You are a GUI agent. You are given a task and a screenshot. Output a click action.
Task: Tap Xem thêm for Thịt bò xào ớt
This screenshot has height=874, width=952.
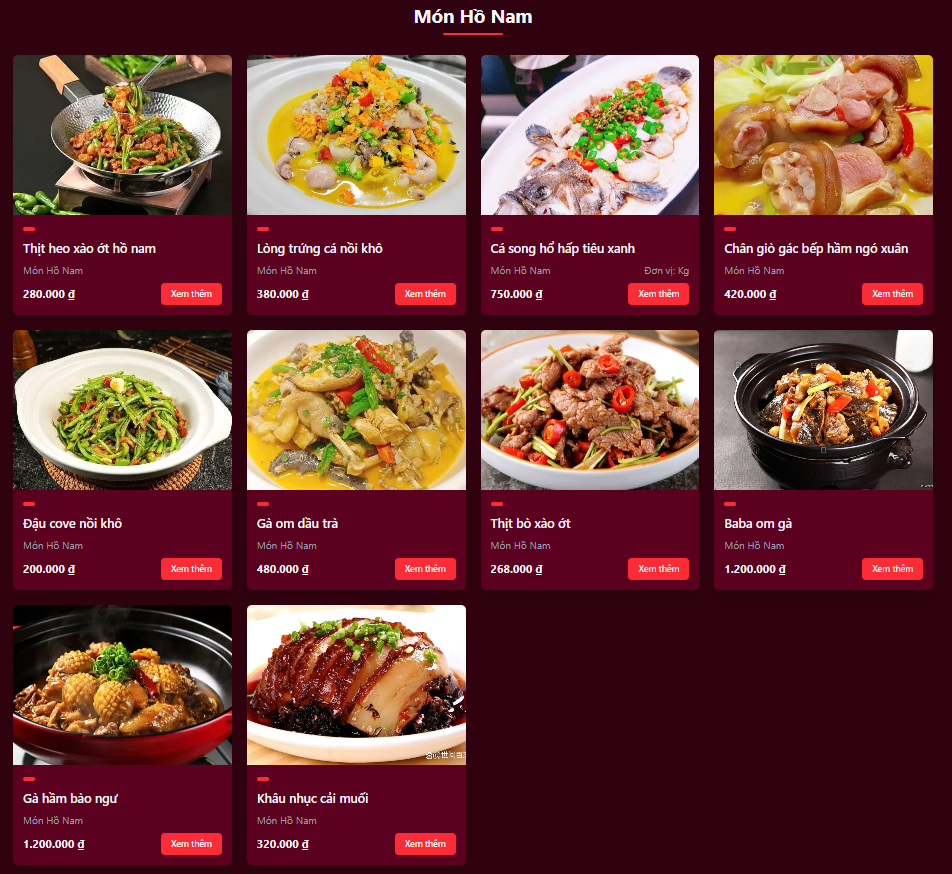click(x=658, y=569)
